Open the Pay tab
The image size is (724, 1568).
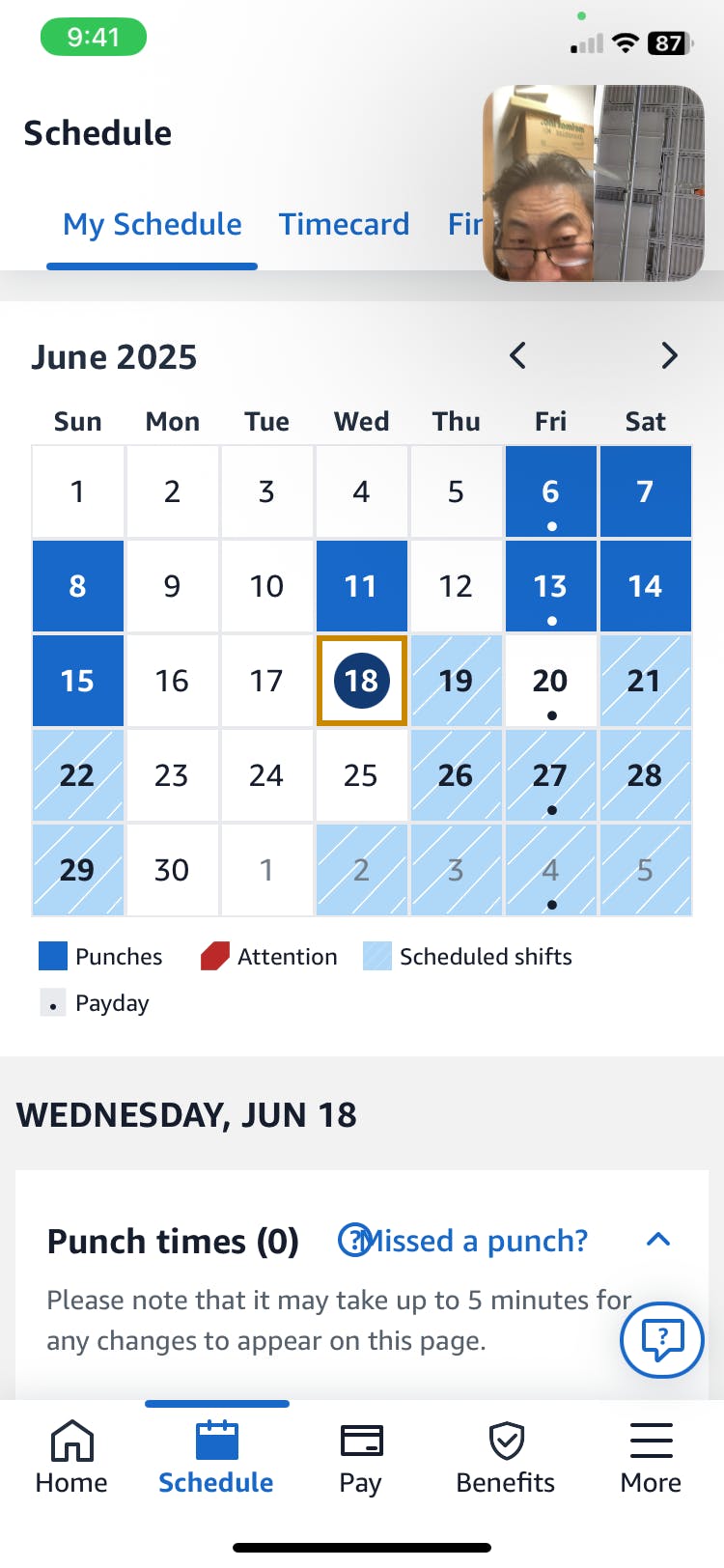(x=361, y=1458)
